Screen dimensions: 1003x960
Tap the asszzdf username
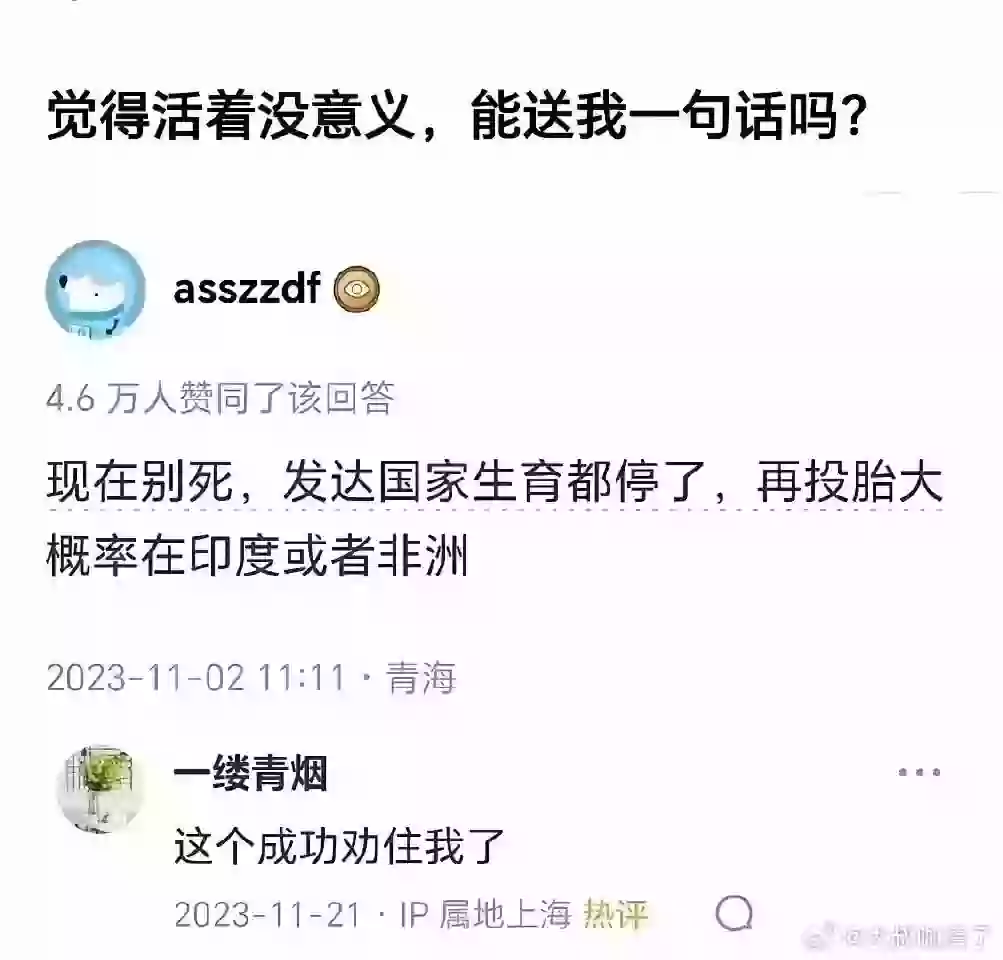coord(246,289)
